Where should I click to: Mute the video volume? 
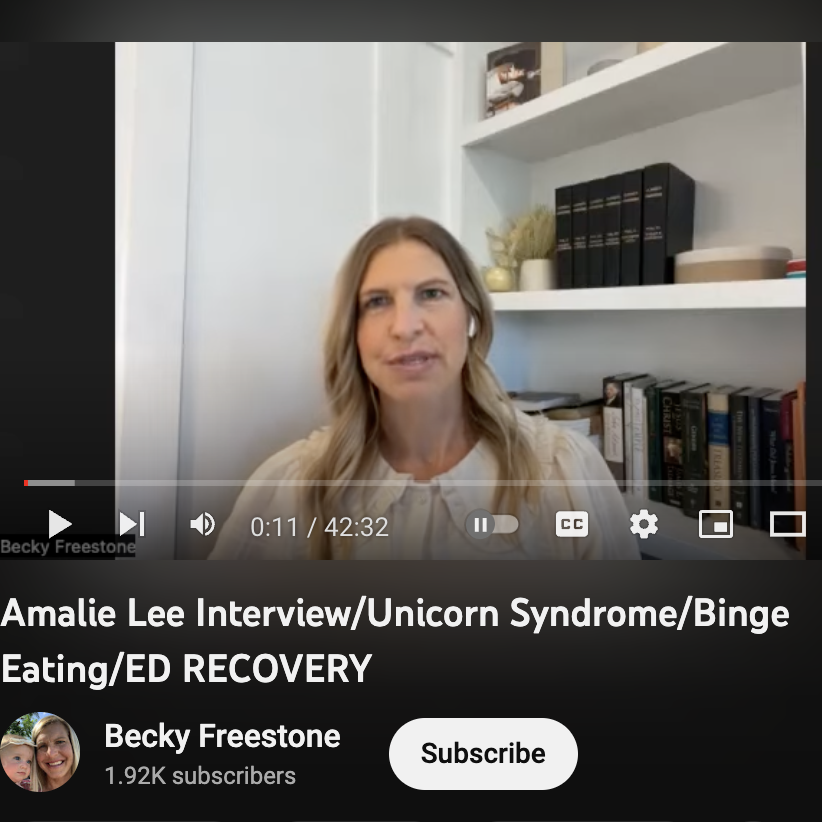click(203, 524)
